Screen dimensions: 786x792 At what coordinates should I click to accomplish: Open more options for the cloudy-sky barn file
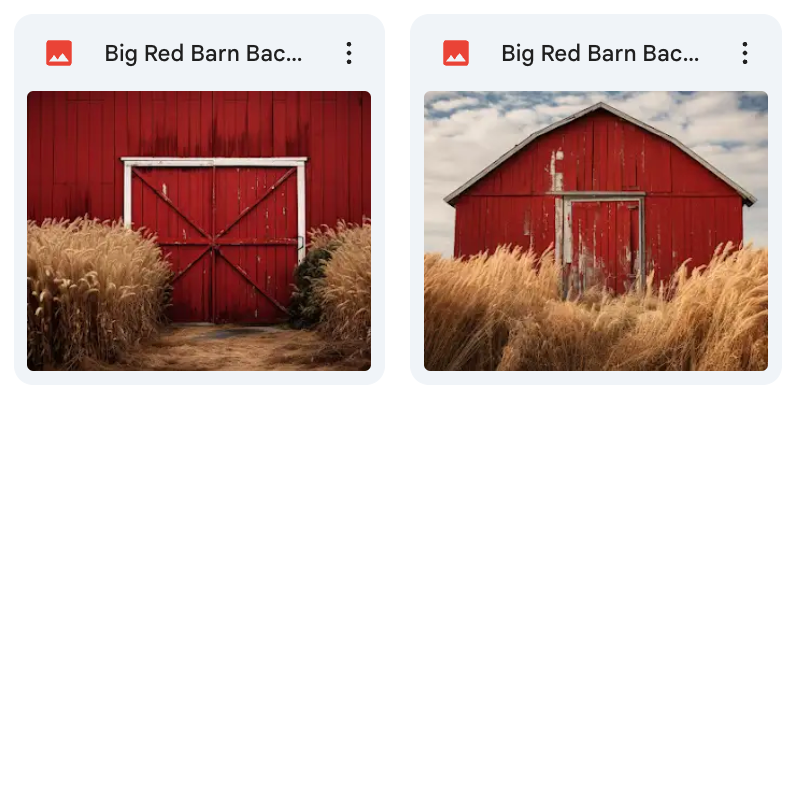click(745, 54)
